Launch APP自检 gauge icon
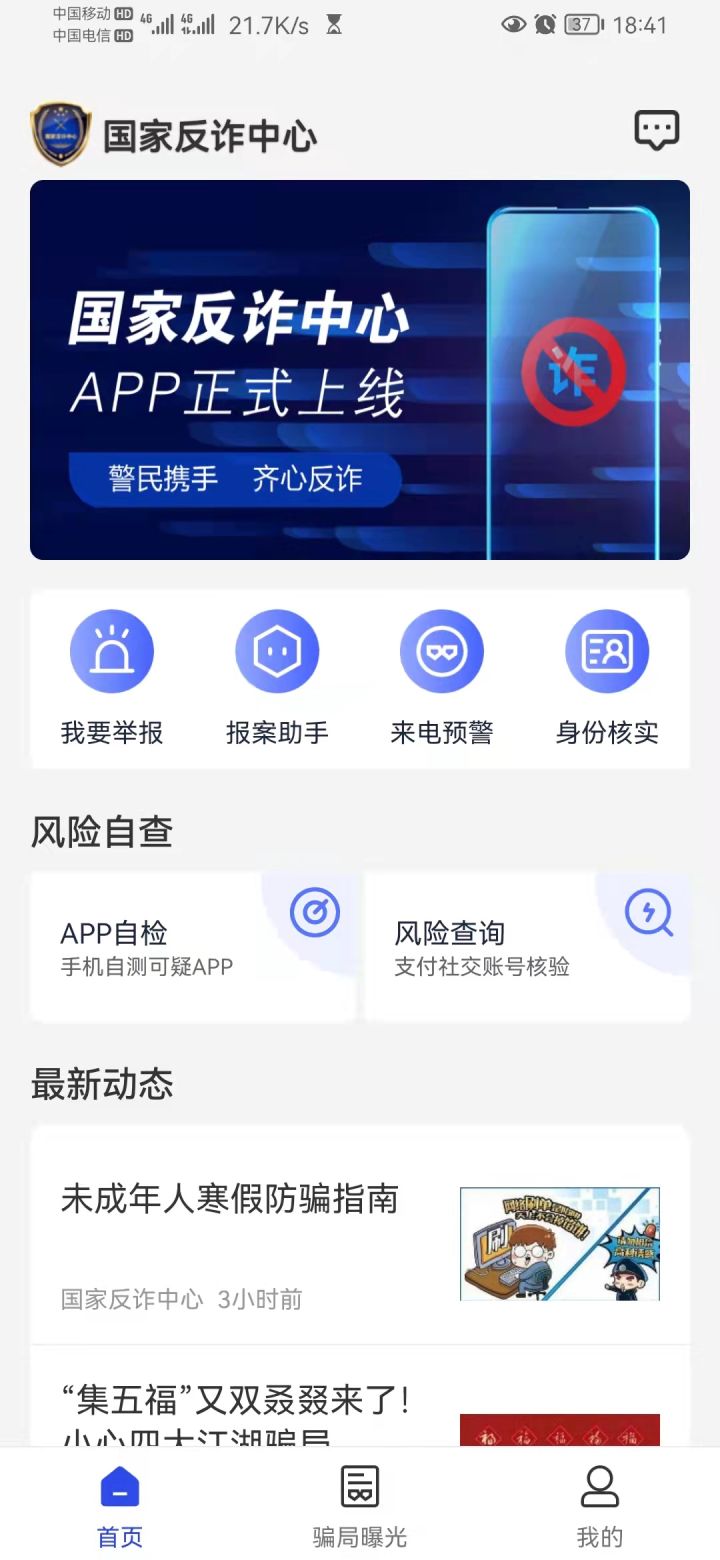720x1560 pixels. [313, 913]
